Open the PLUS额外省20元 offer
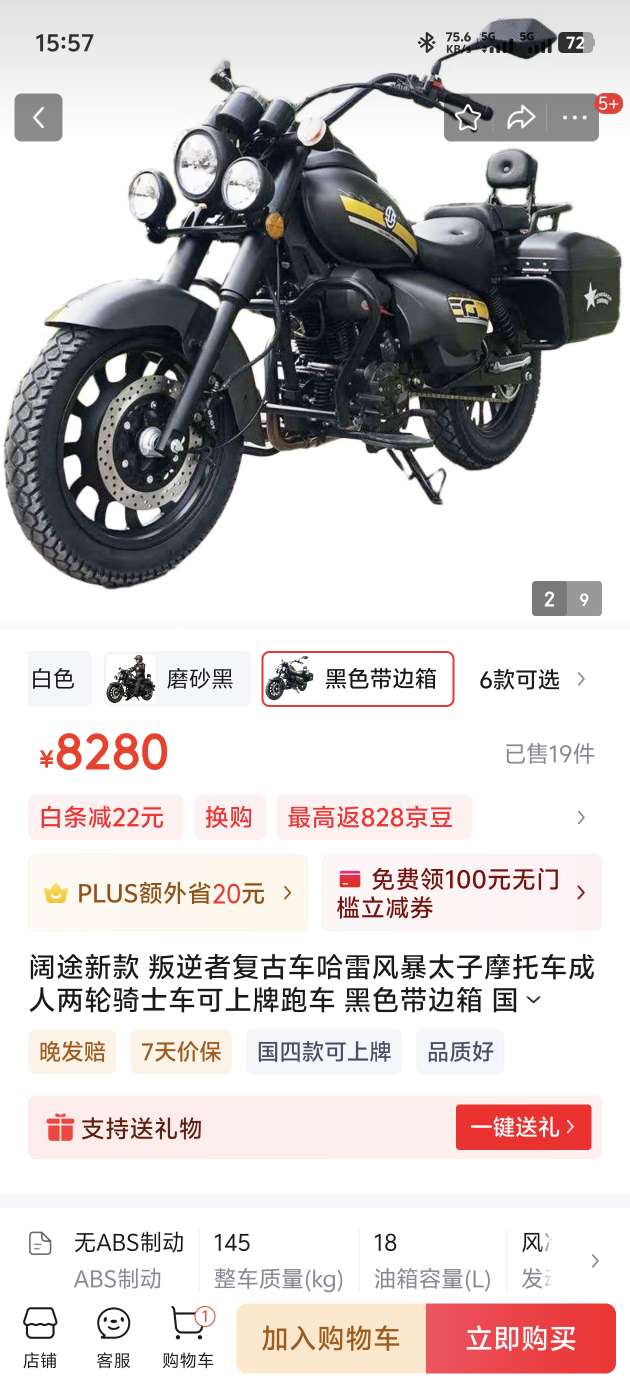Screen dimensions: 630x1400 (x=168, y=893)
